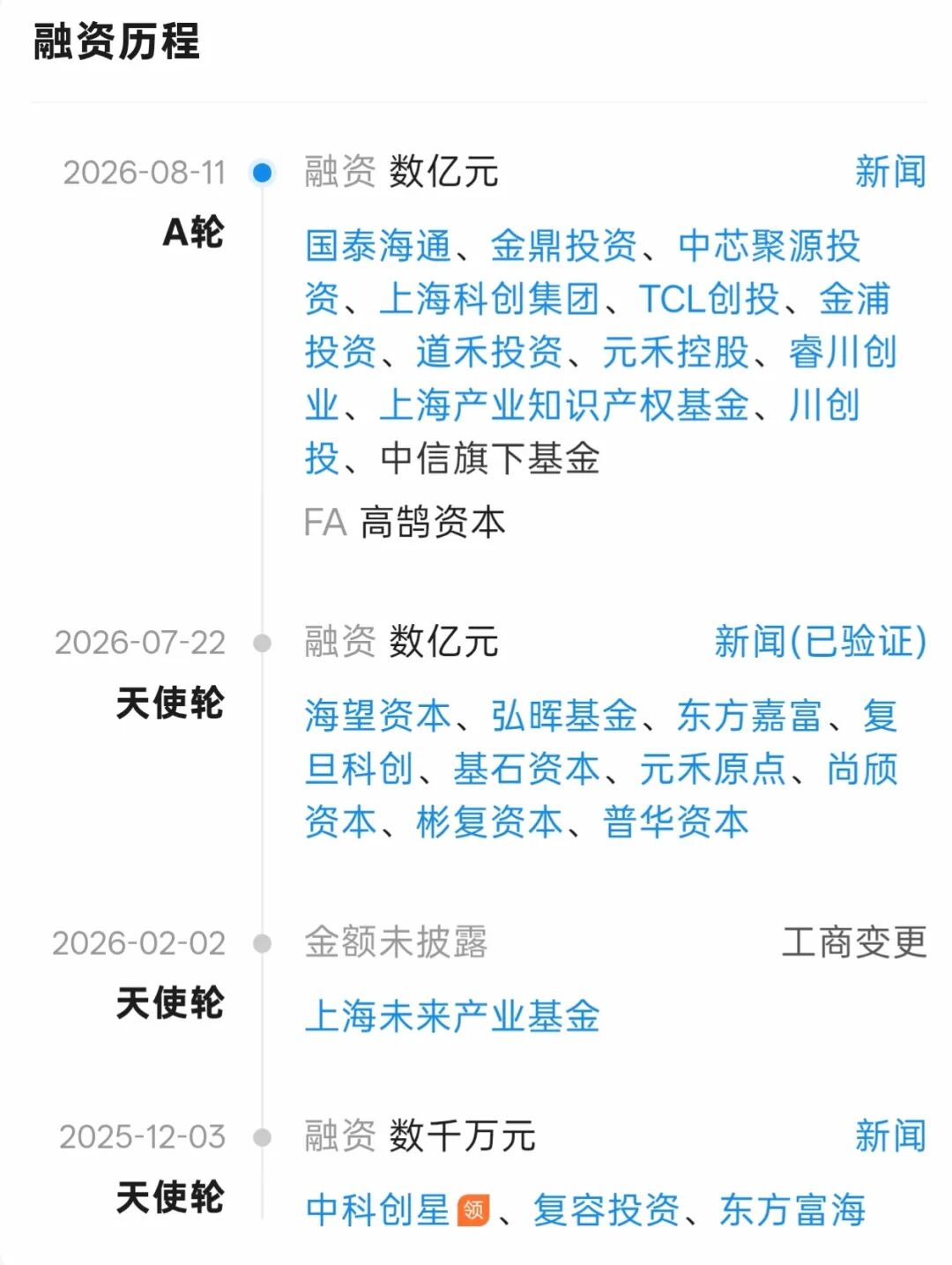Image resolution: width=952 pixels, height=1265 pixels.
Task: Open 新闻(已验证) link for 2026-07-22
Action: 820,641
